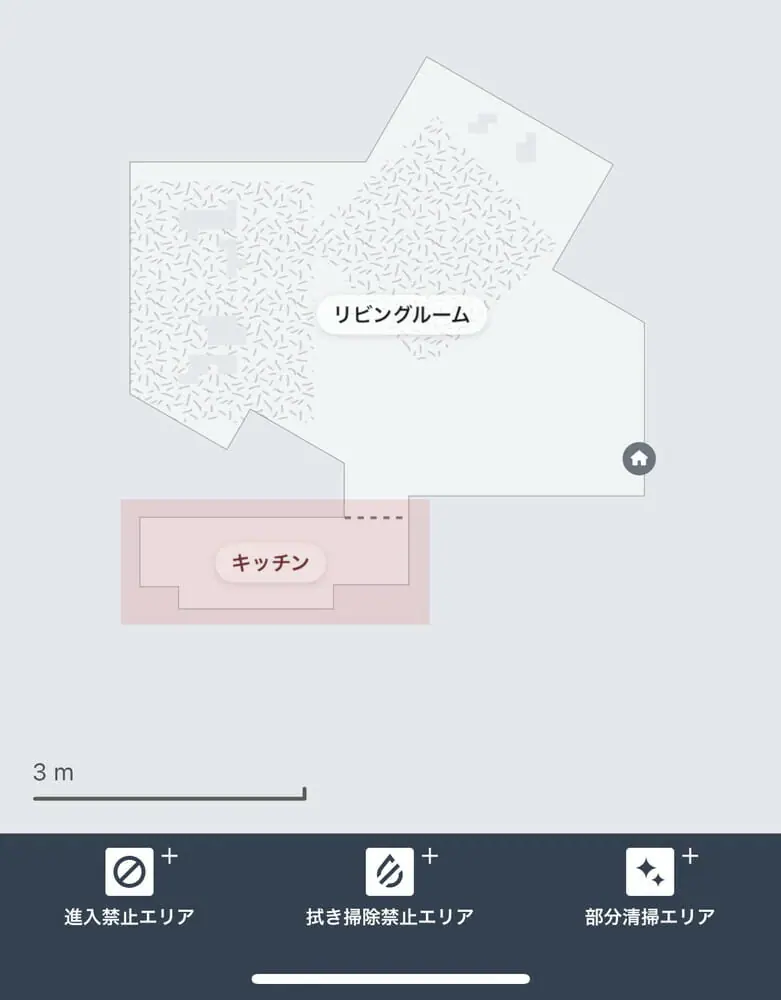Screen dimensions: 781x1000
Task: Add a 進入禁止エリア no-go zone
Action: click(x=130, y=873)
